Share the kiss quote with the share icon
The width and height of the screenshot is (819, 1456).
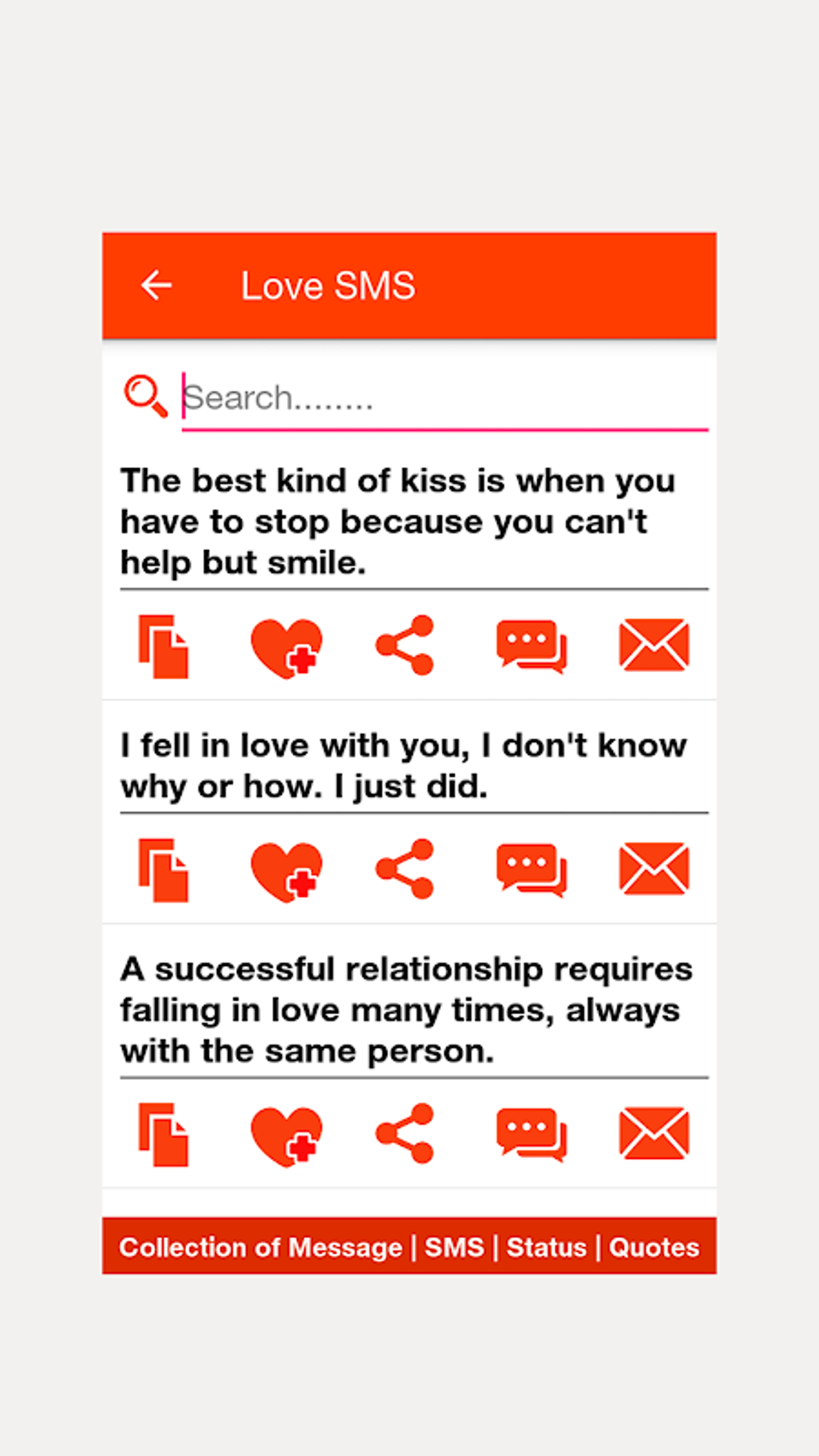coord(405,647)
